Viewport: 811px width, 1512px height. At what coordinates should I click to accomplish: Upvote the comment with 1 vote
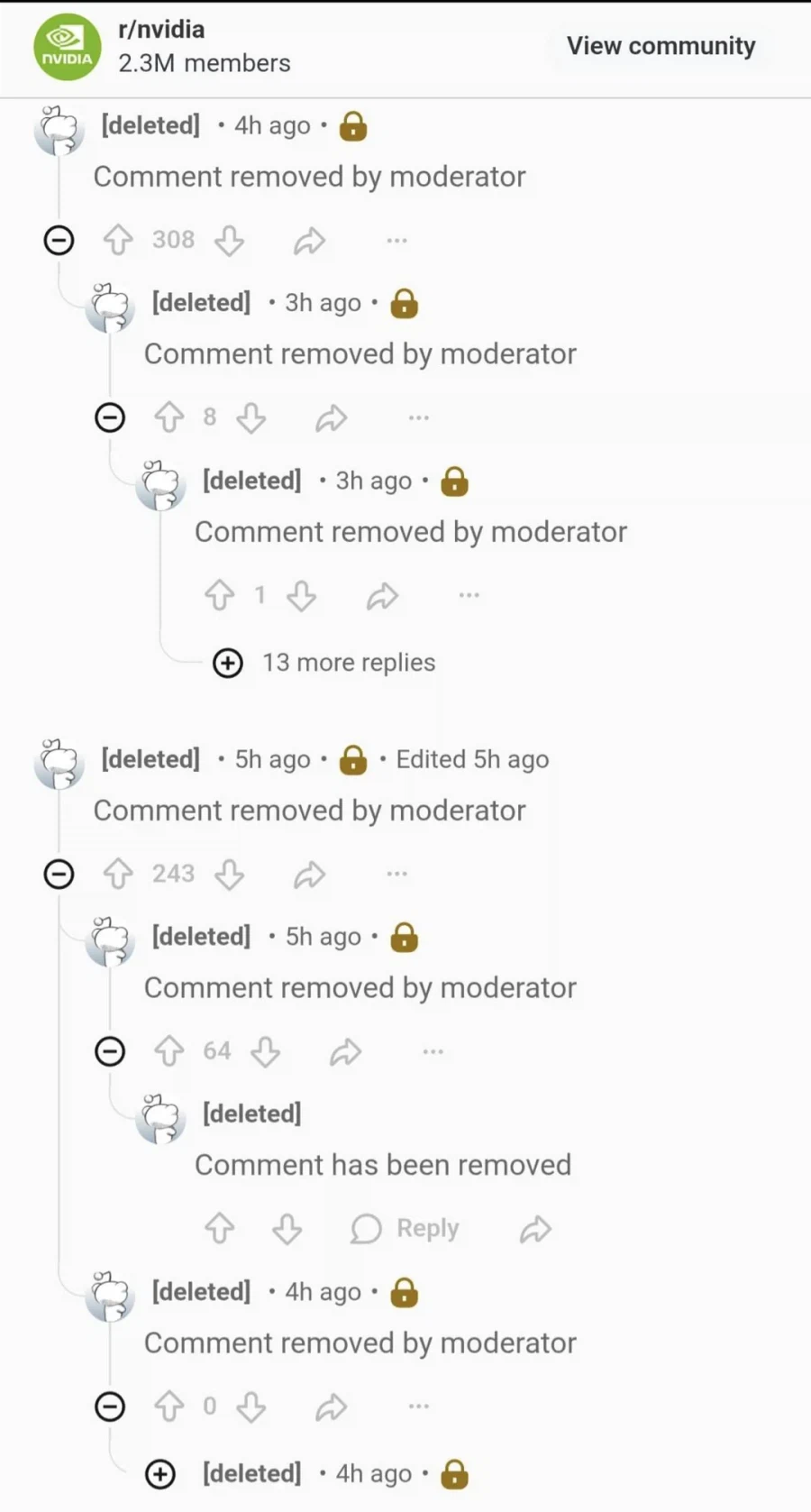(219, 595)
